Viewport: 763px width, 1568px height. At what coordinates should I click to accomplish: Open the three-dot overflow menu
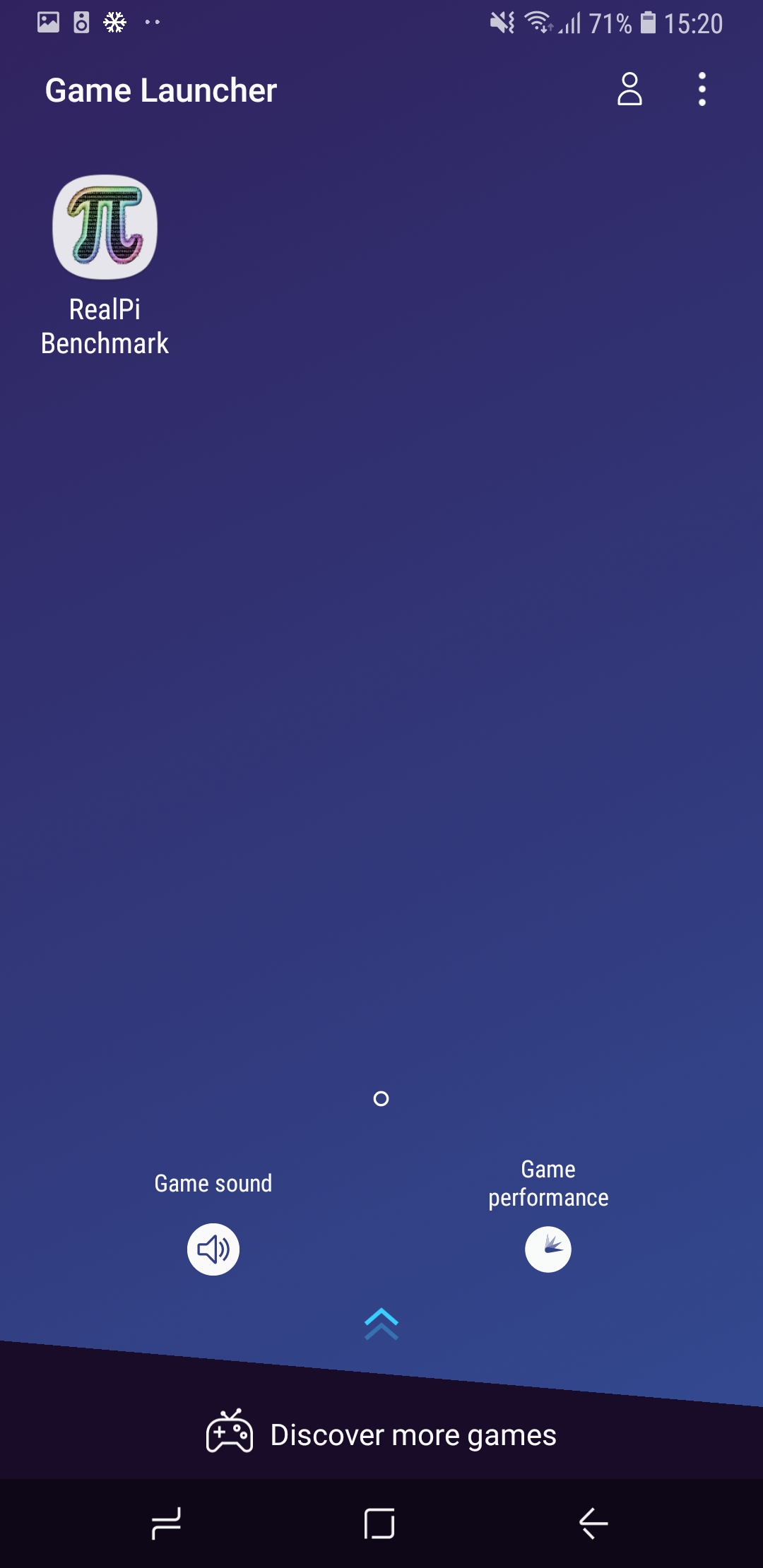702,89
